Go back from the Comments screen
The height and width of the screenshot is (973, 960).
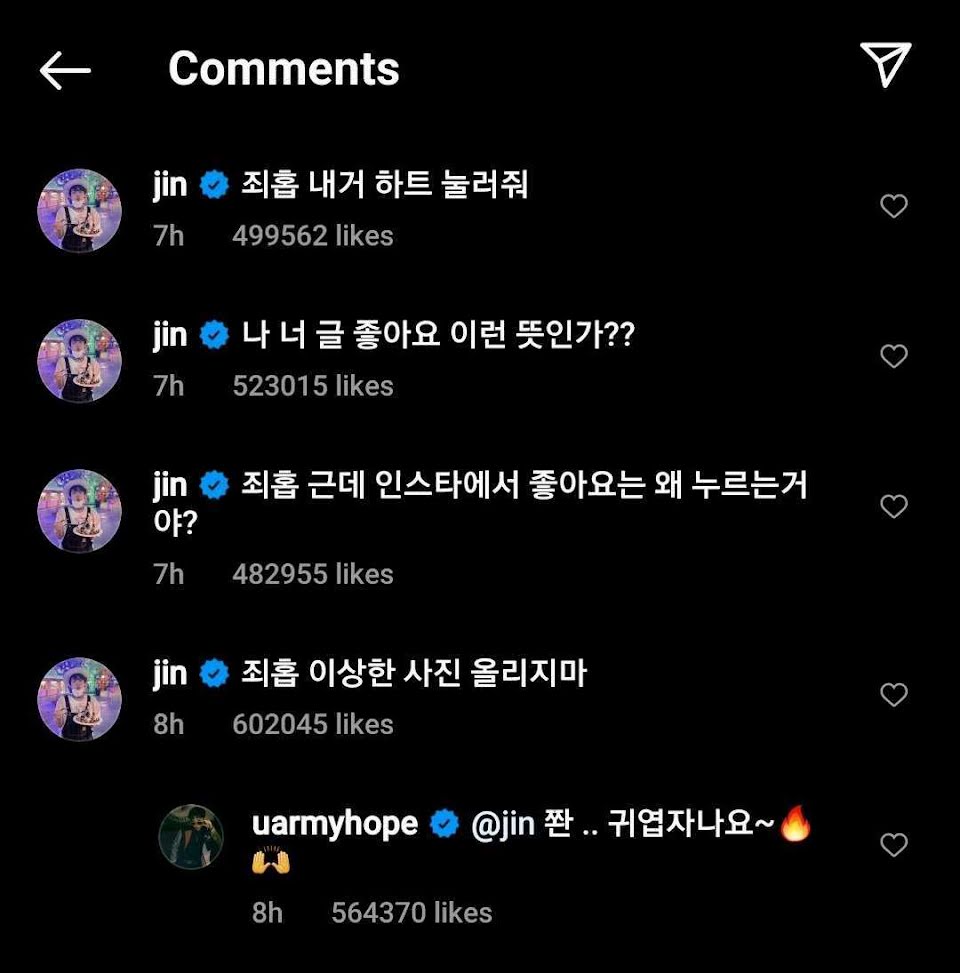coord(65,69)
